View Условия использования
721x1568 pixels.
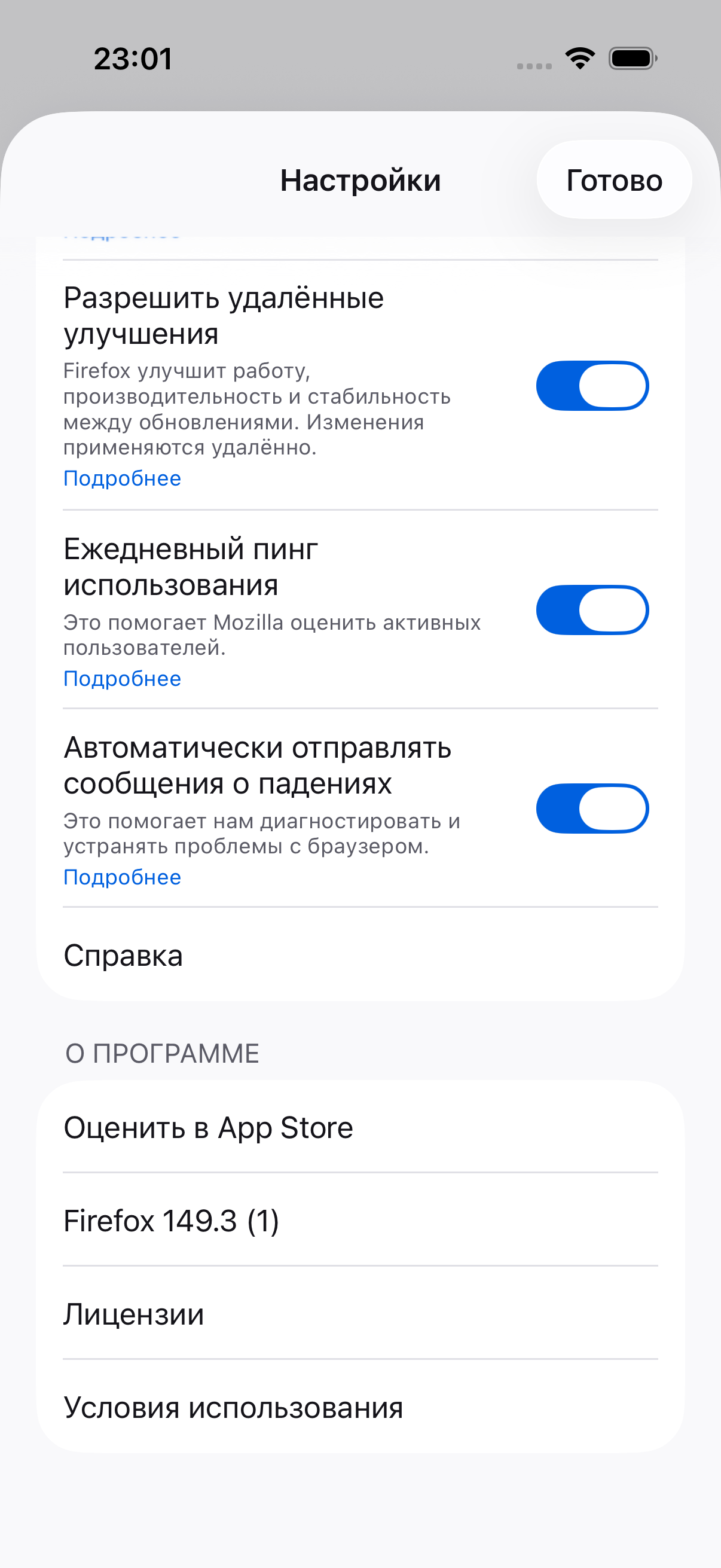click(x=360, y=1407)
